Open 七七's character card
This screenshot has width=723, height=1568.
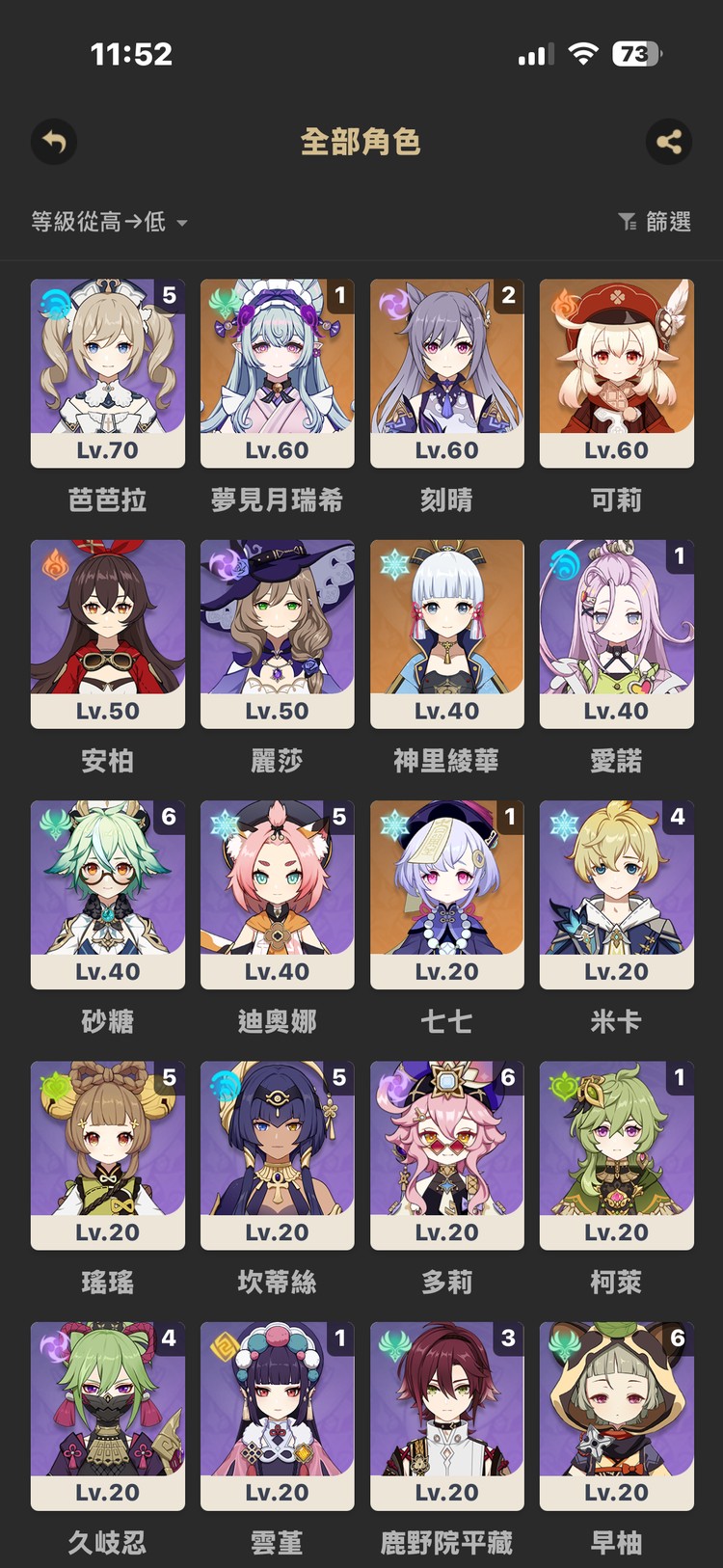click(x=446, y=897)
